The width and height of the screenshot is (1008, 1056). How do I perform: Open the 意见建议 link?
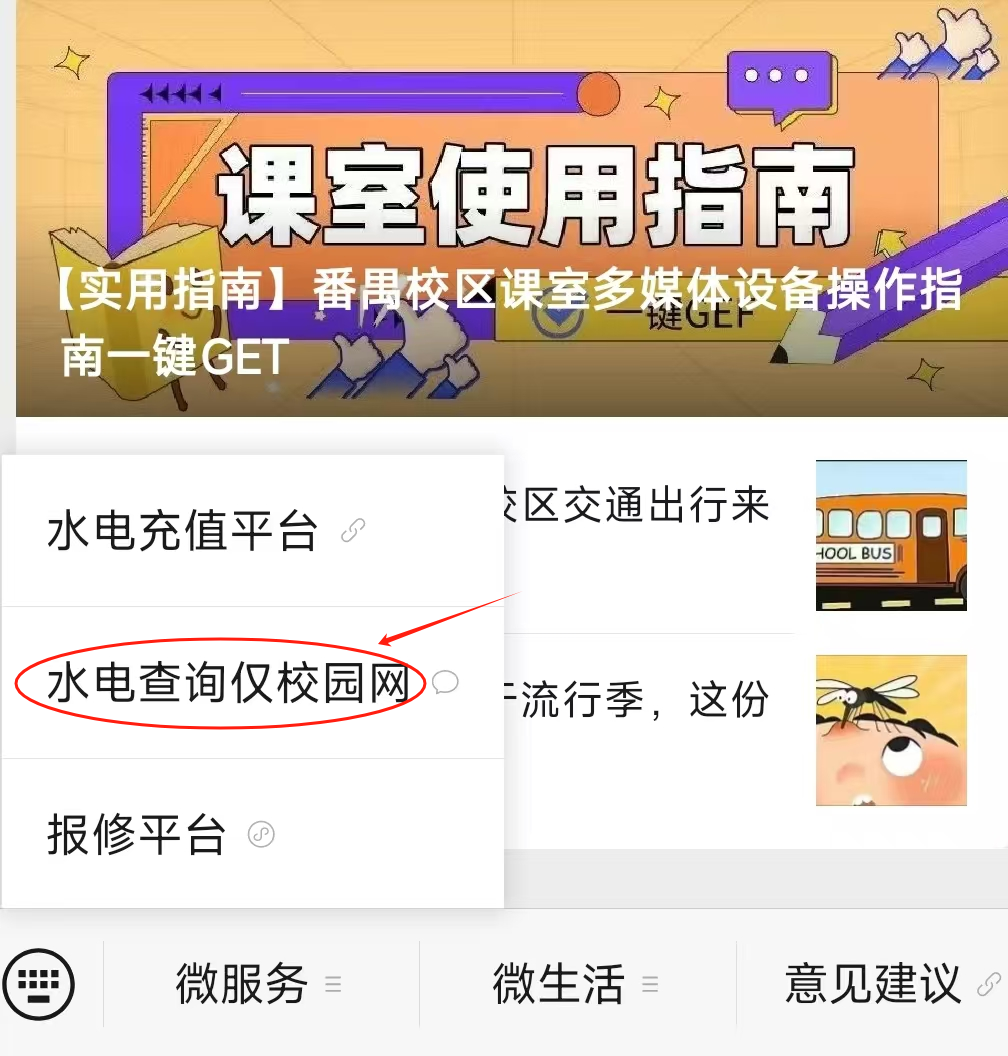click(885, 984)
